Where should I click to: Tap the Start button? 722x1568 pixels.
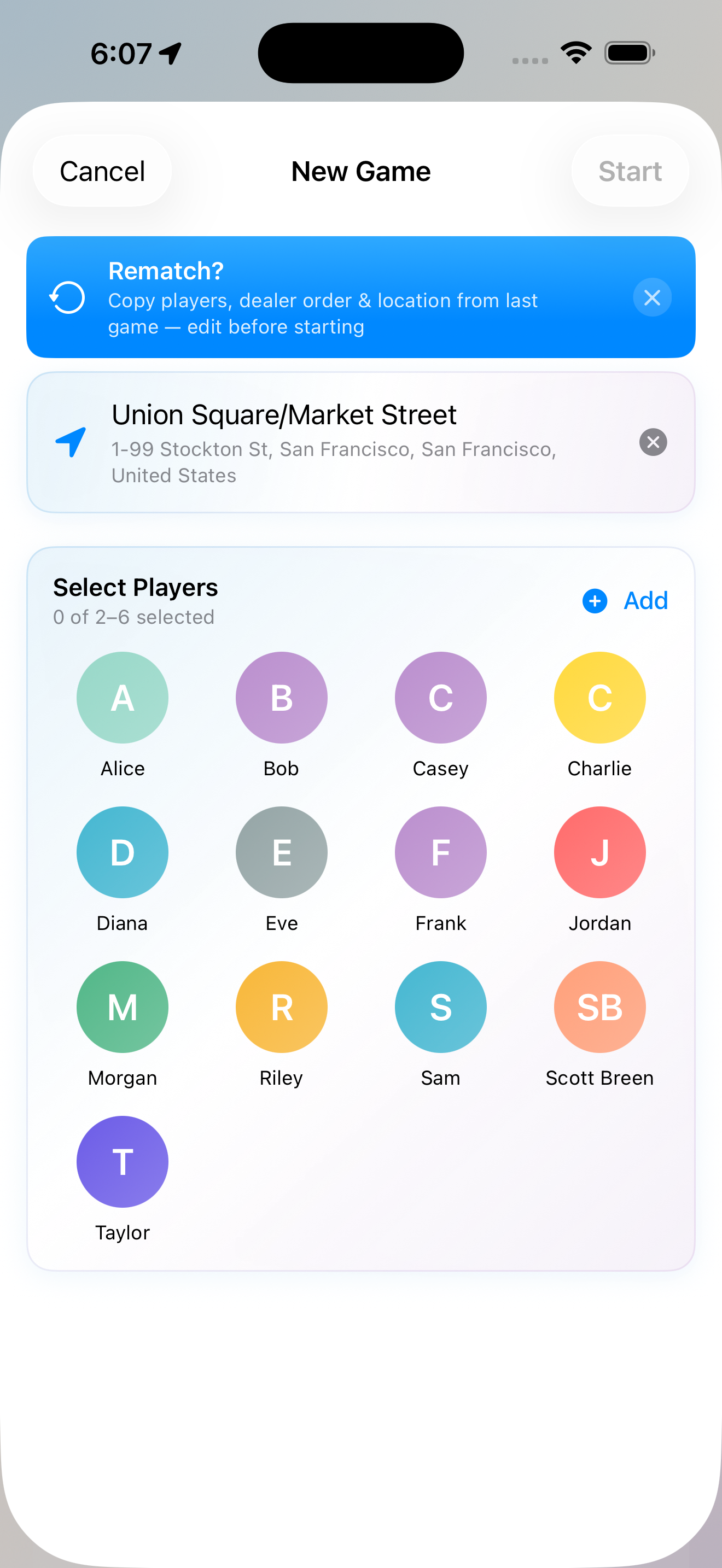630,171
